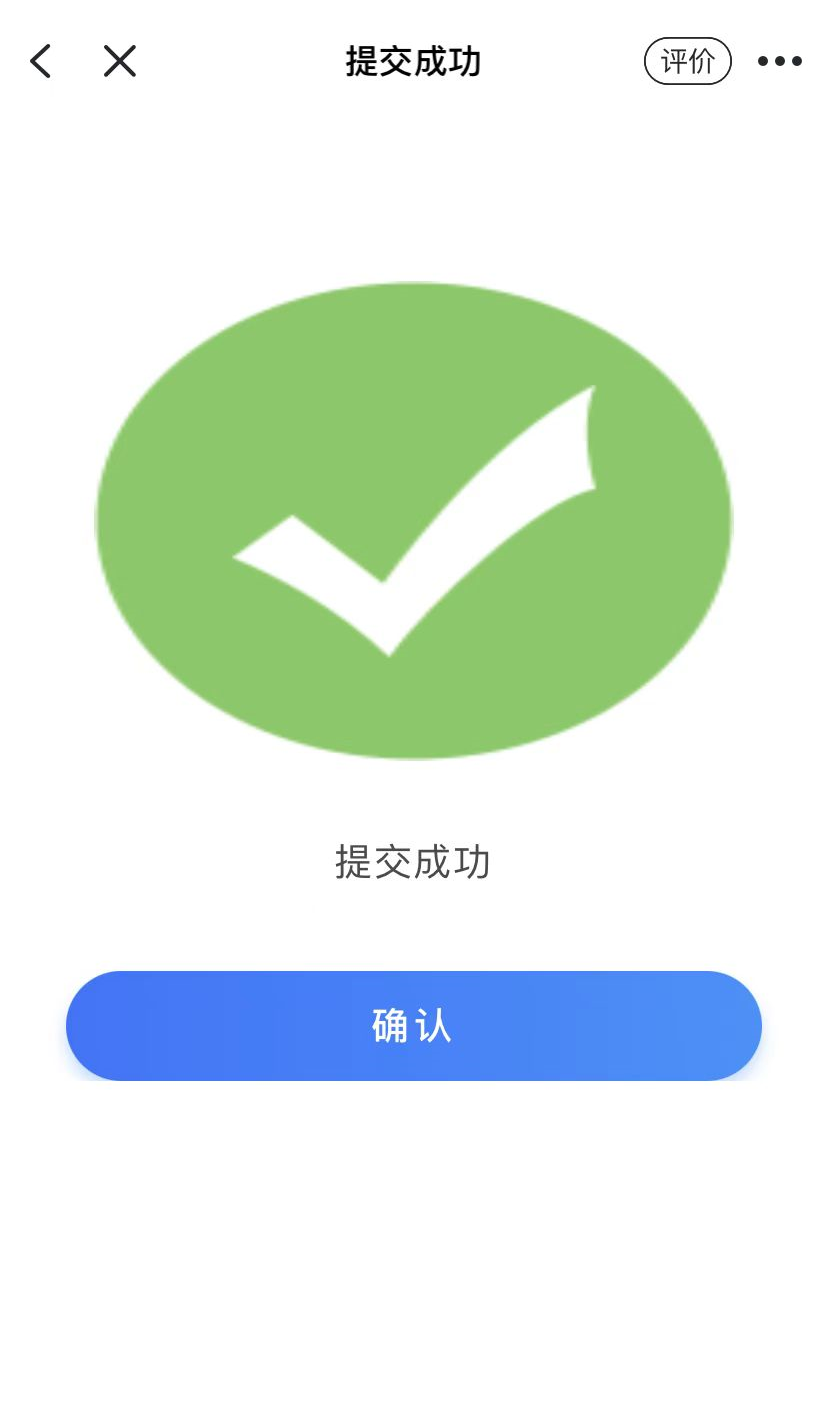Open the three-dot more menu
828x1428 pixels.
click(x=780, y=61)
